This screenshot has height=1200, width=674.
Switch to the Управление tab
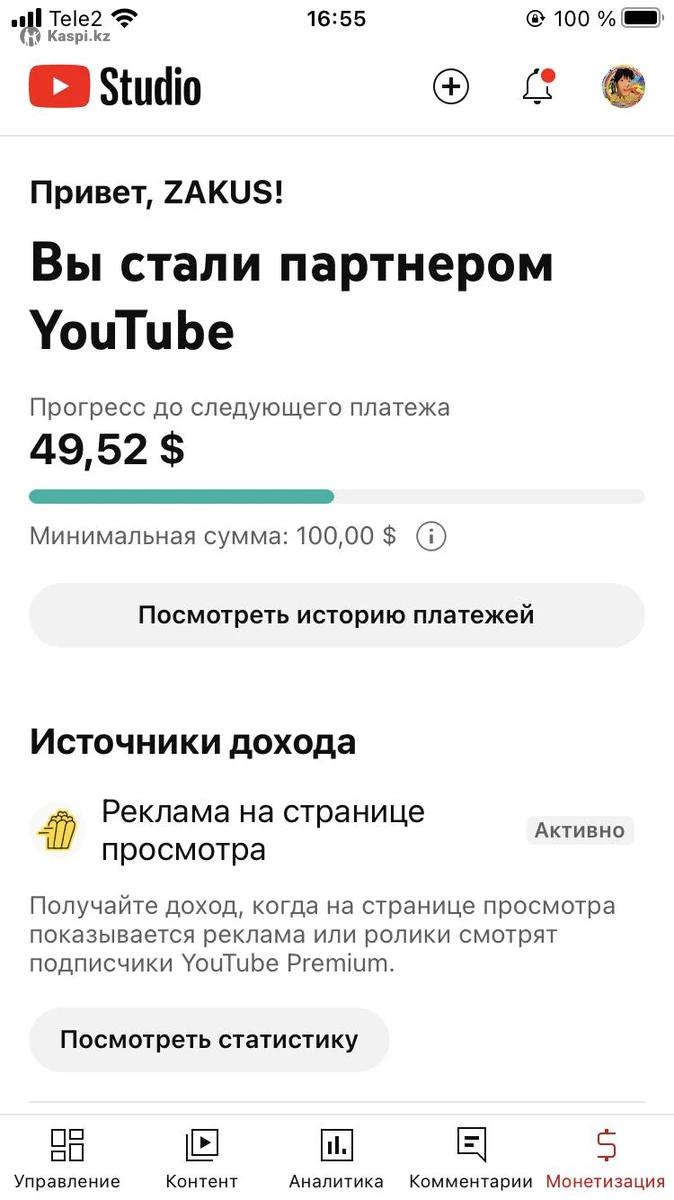click(x=67, y=1158)
